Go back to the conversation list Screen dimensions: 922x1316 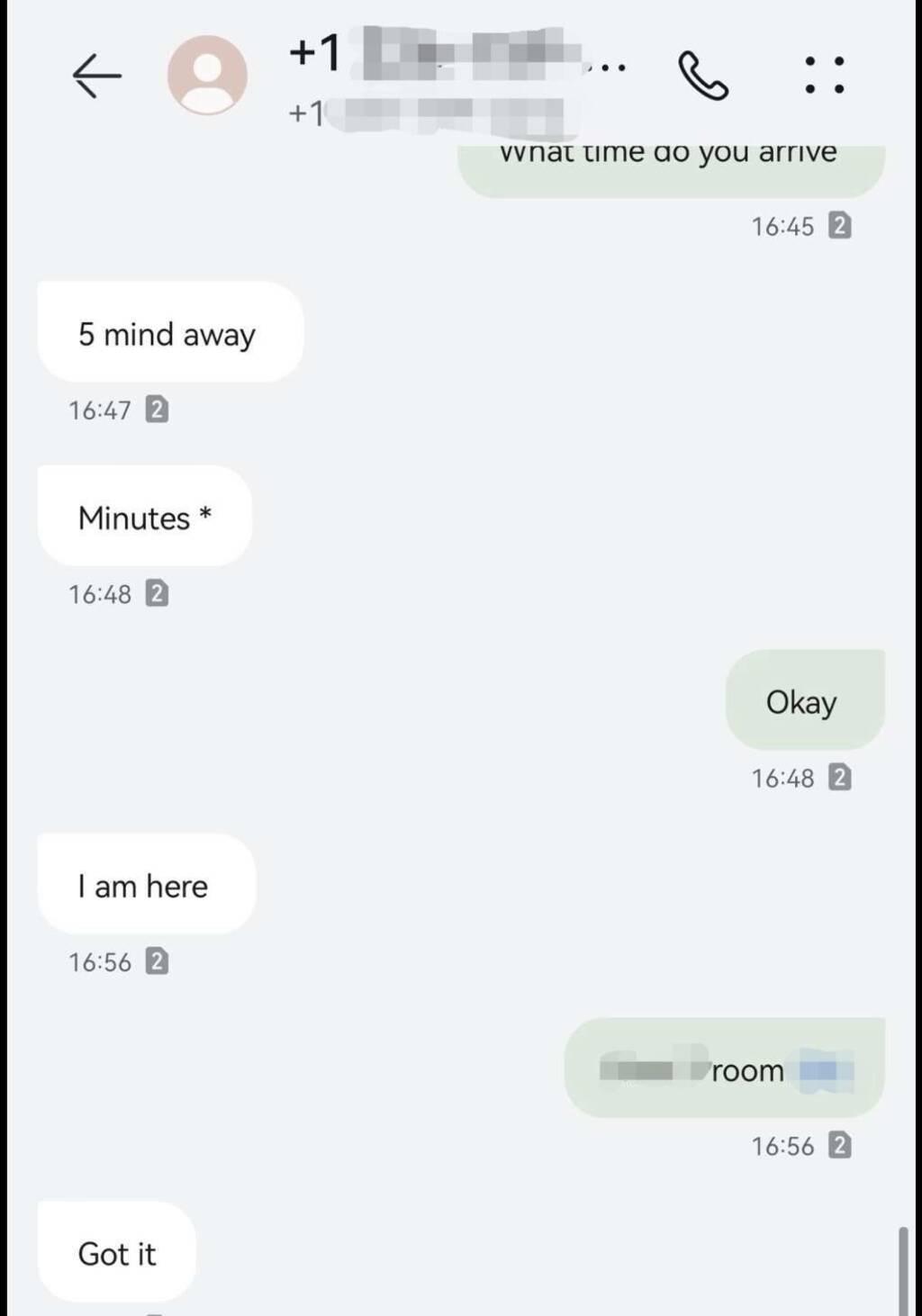[96, 76]
